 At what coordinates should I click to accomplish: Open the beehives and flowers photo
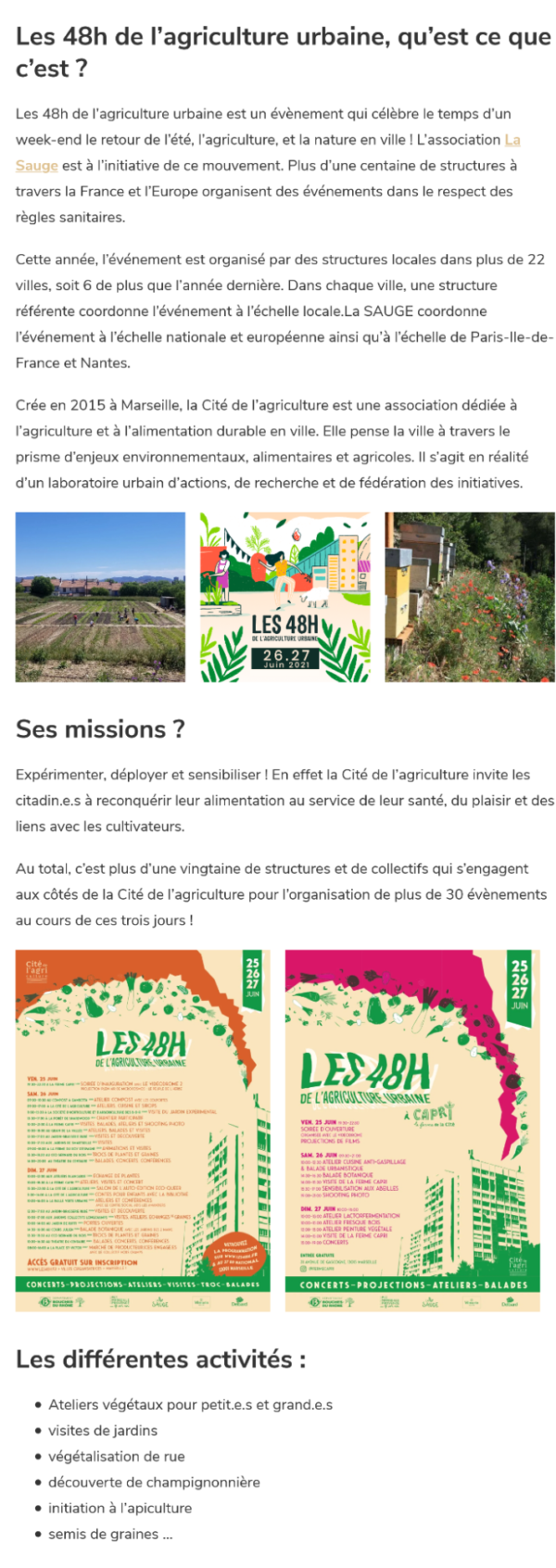click(x=470, y=598)
